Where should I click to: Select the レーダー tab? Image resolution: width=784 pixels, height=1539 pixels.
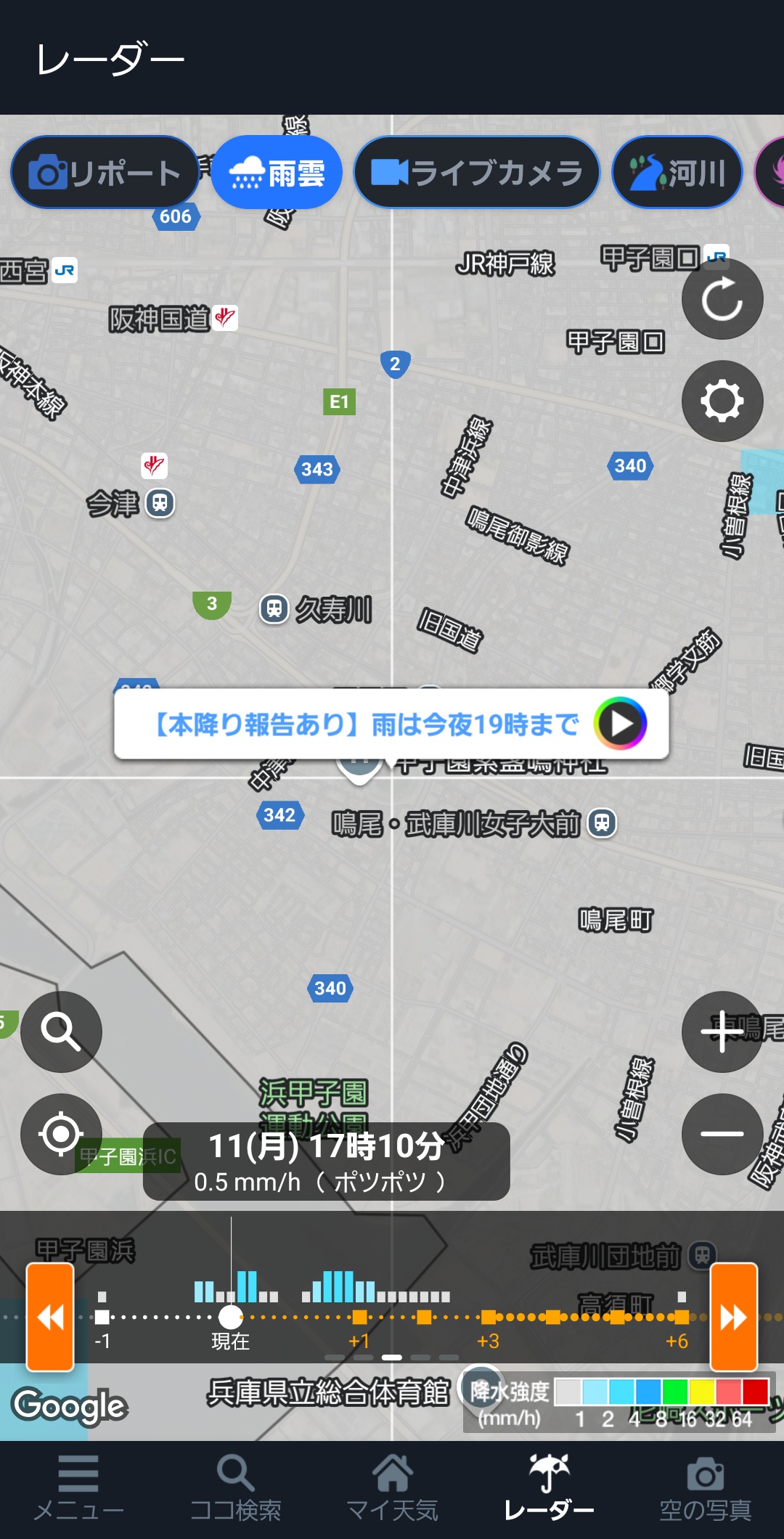point(549,1489)
